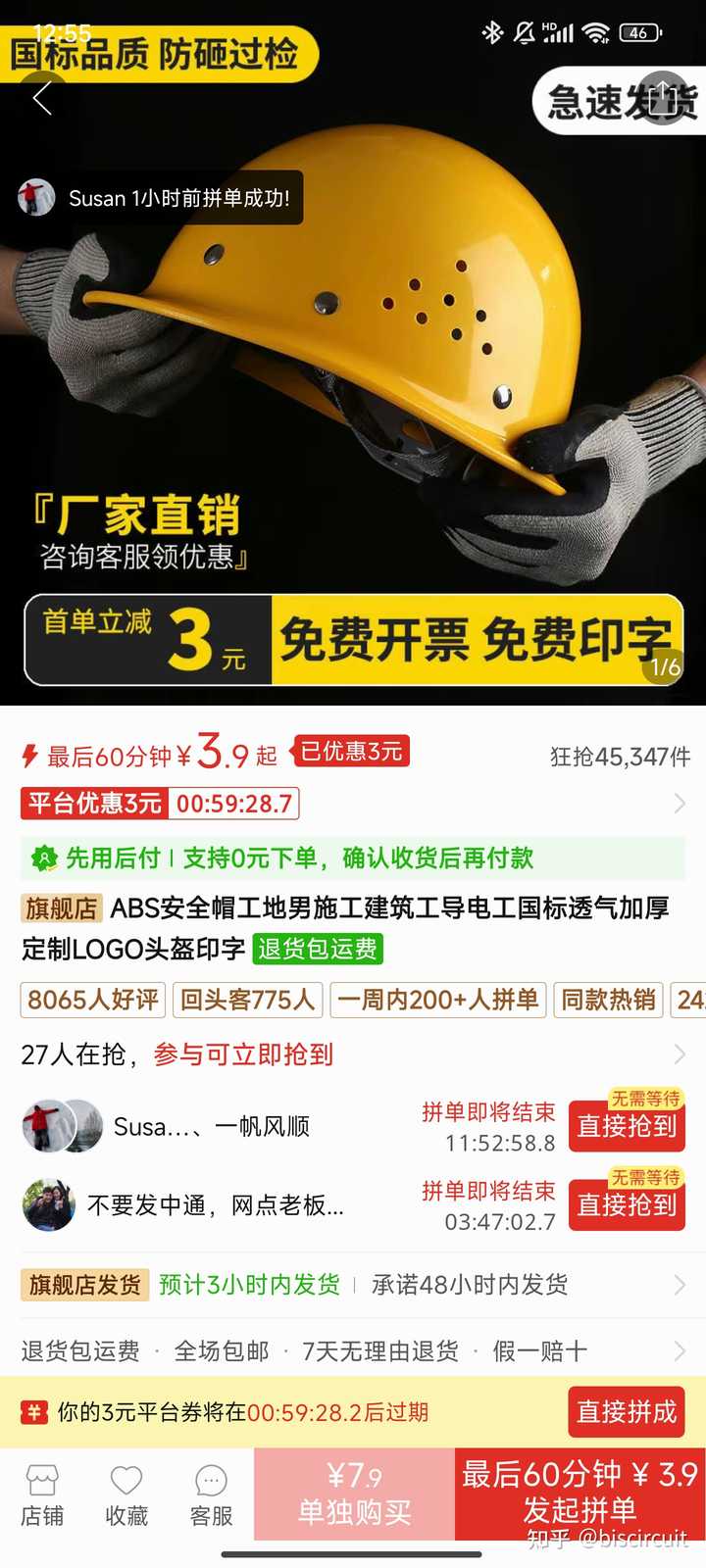Share this product with the top-right icon
706x1568 pixels.
(663, 98)
